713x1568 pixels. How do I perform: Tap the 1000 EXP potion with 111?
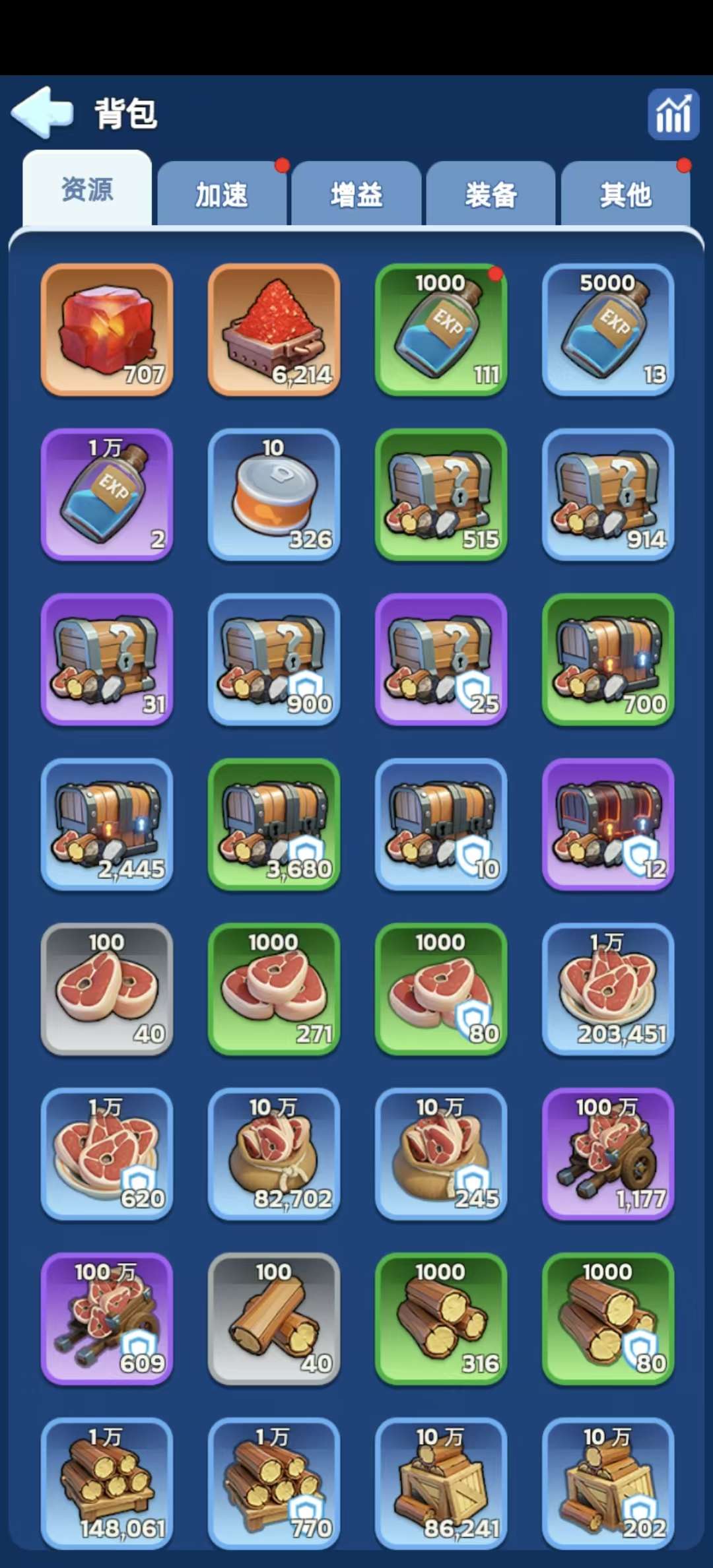(441, 330)
